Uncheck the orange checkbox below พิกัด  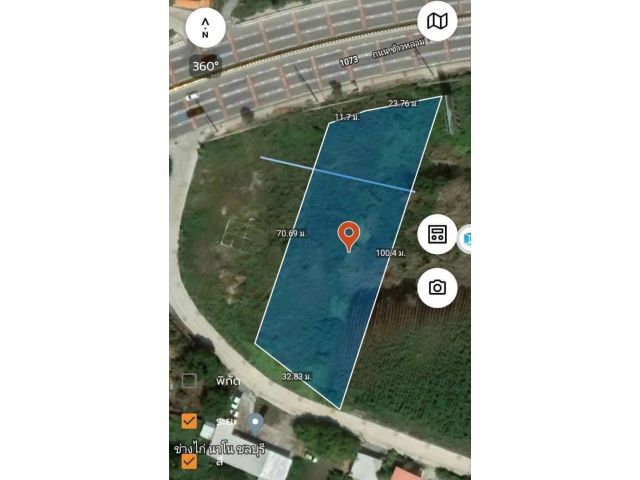pyautogui.click(x=189, y=421)
